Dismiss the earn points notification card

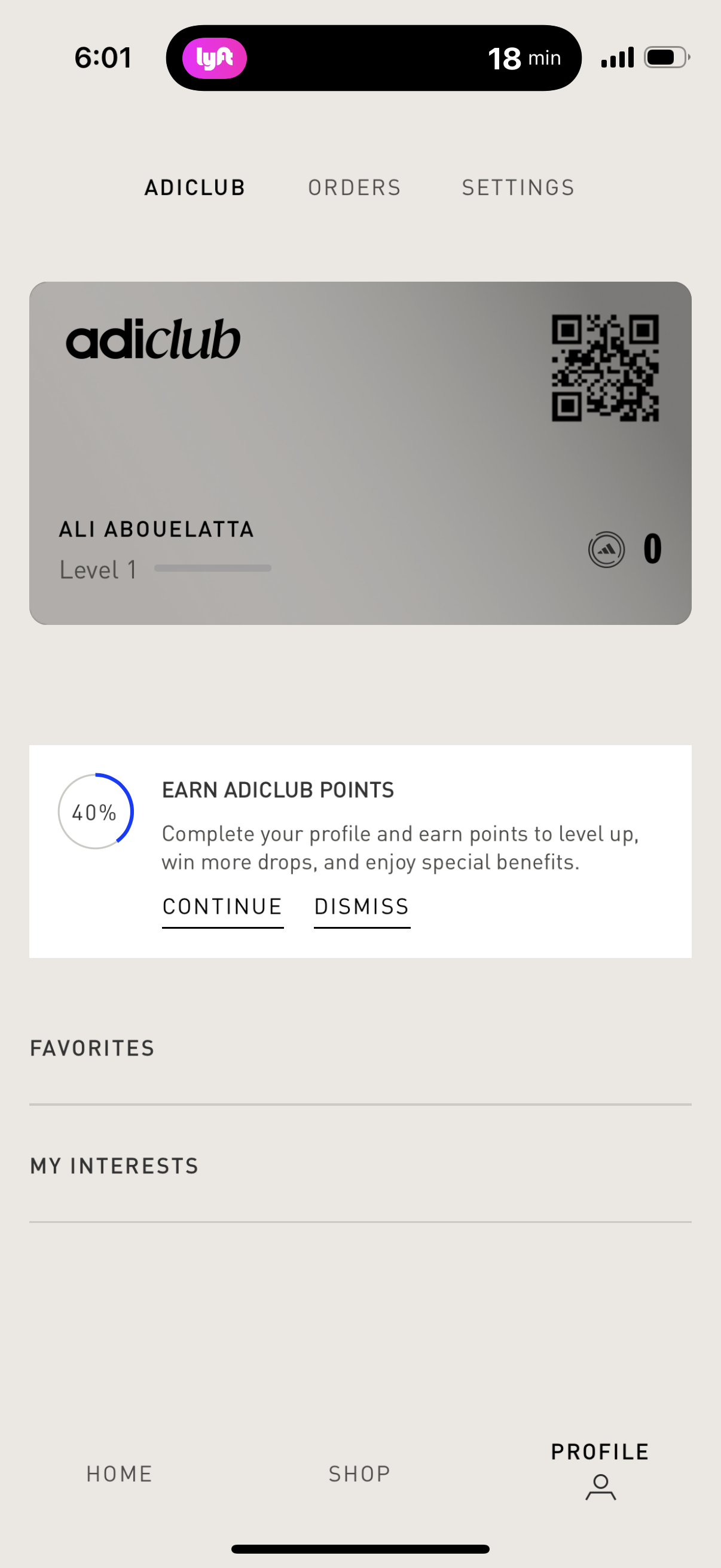pos(362,907)
